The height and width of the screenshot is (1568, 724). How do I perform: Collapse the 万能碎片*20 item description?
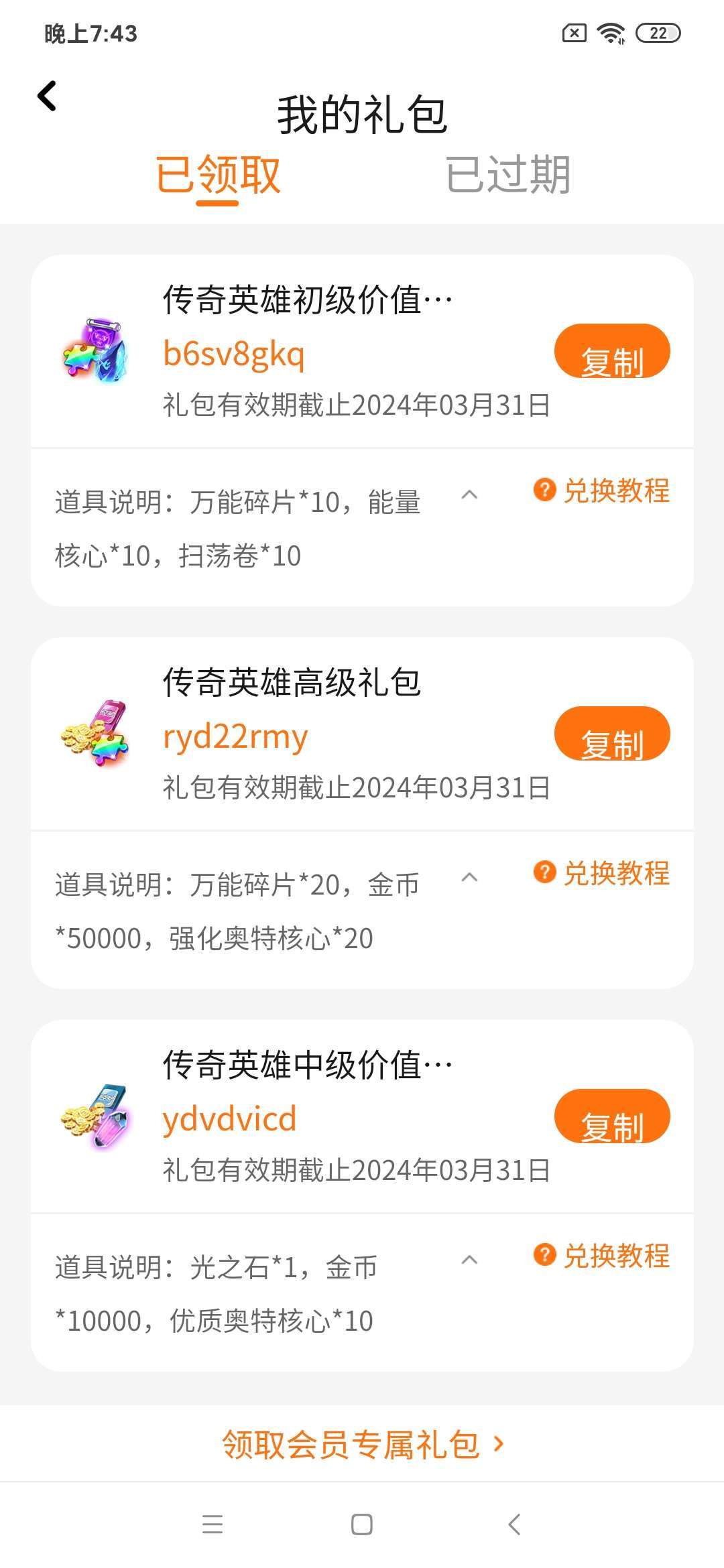(469, 878)
